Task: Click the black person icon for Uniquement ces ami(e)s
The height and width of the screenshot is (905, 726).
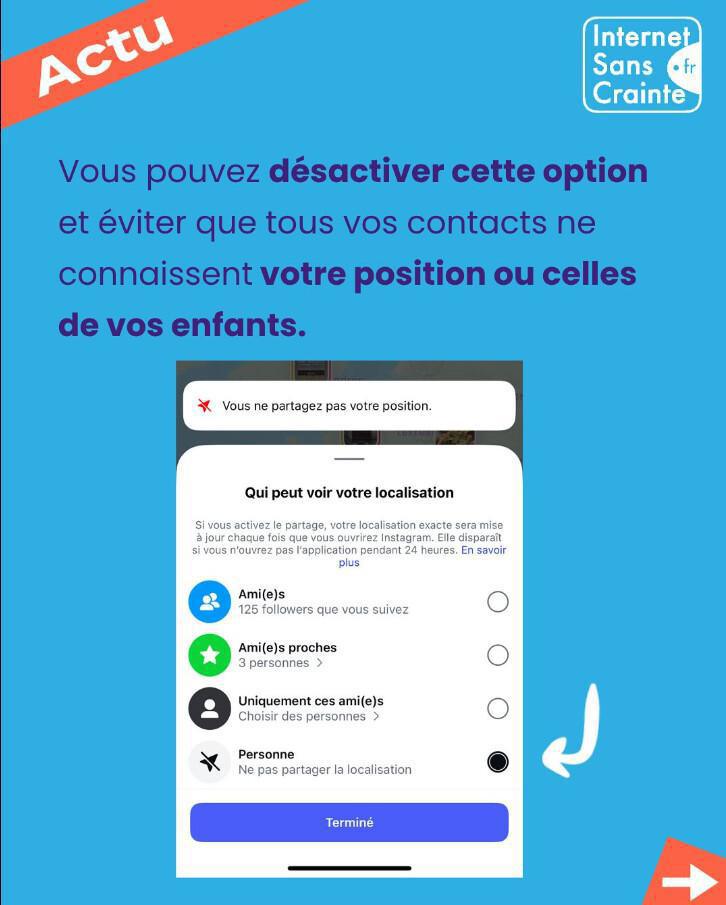Action: [x=209, y=709]
